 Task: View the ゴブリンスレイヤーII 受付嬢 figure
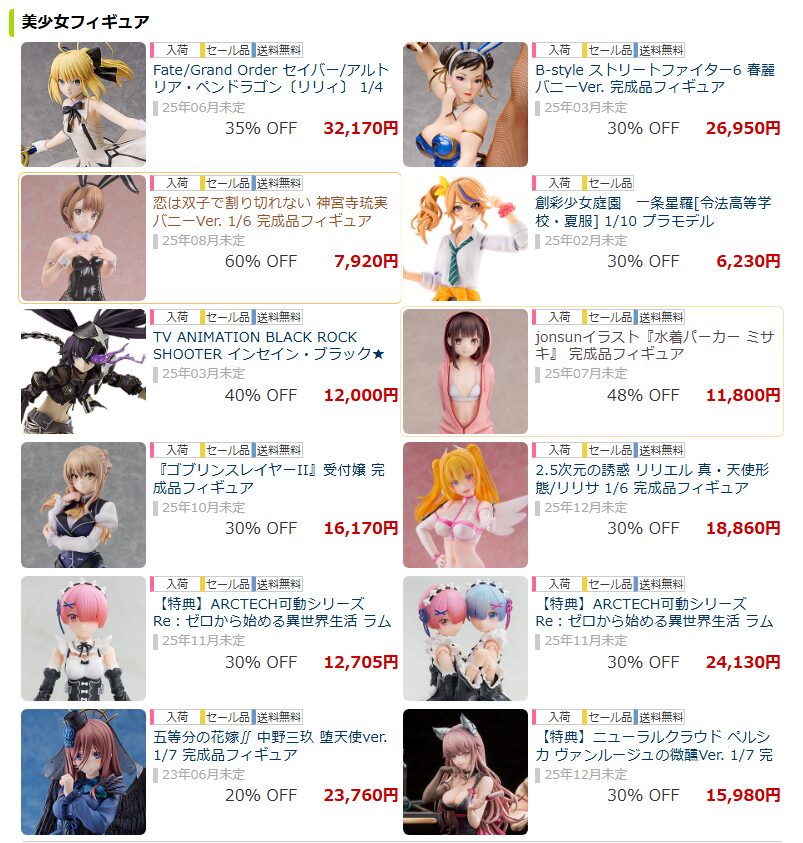pos(268,478)
